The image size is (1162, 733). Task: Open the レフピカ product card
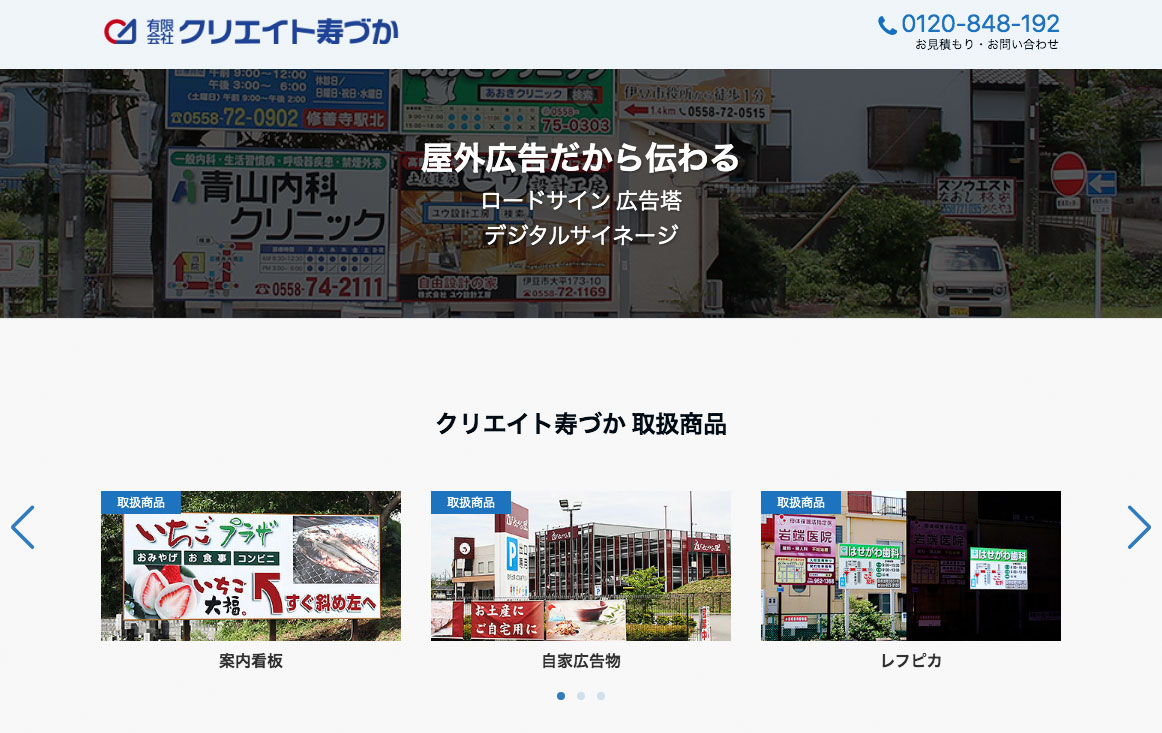911,566
